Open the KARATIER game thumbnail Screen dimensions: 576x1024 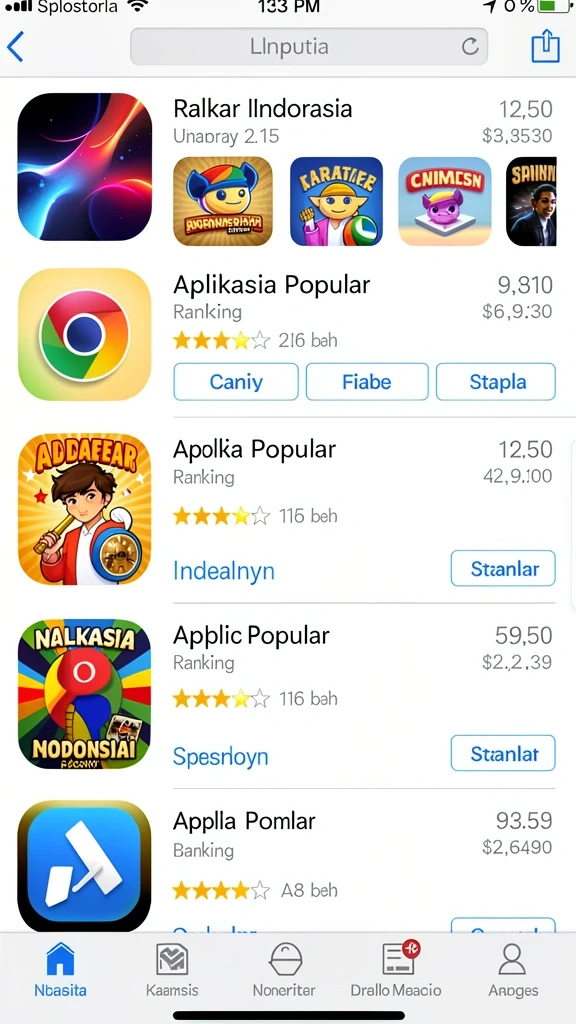(x=336, y=201)
